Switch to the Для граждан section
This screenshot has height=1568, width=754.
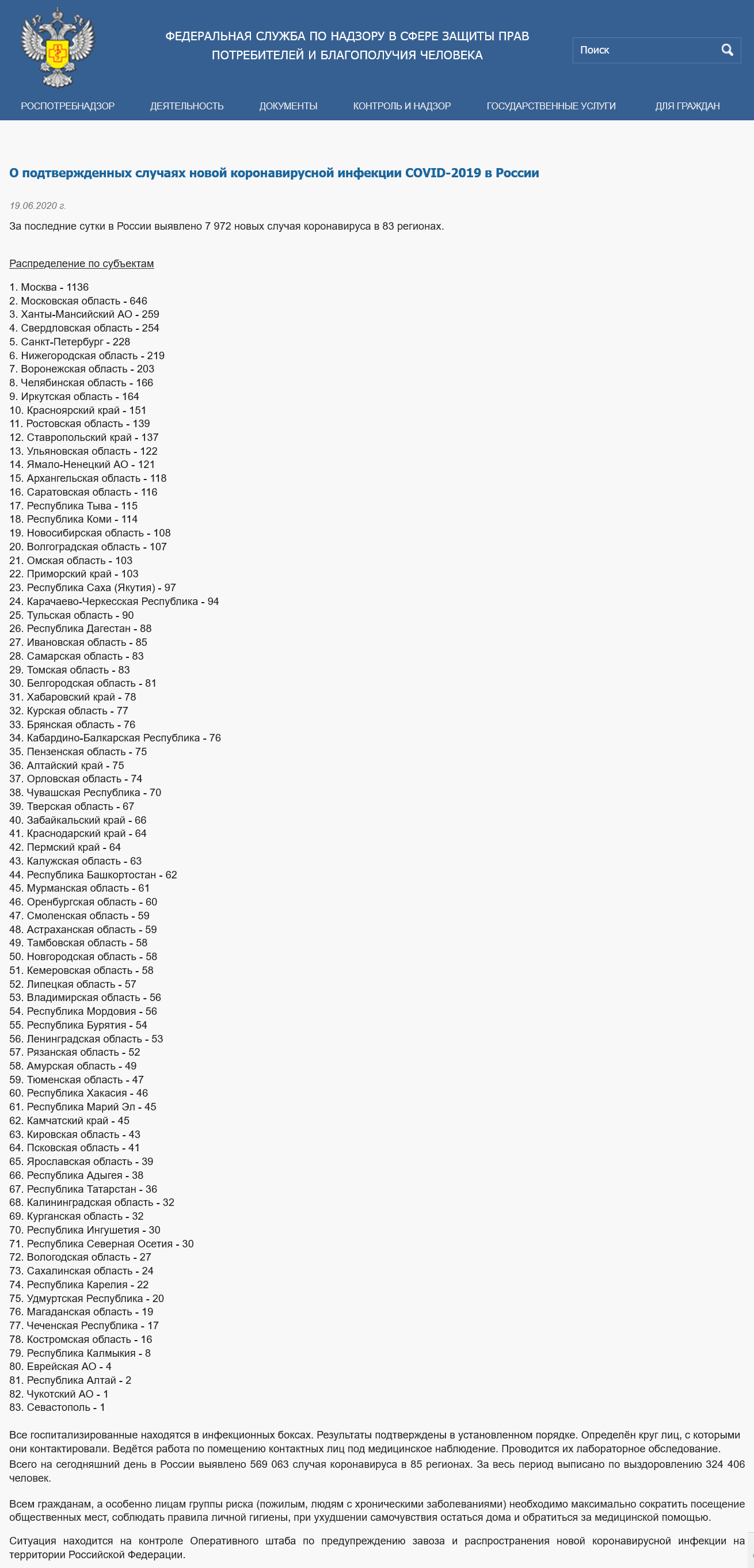(688, 106)
